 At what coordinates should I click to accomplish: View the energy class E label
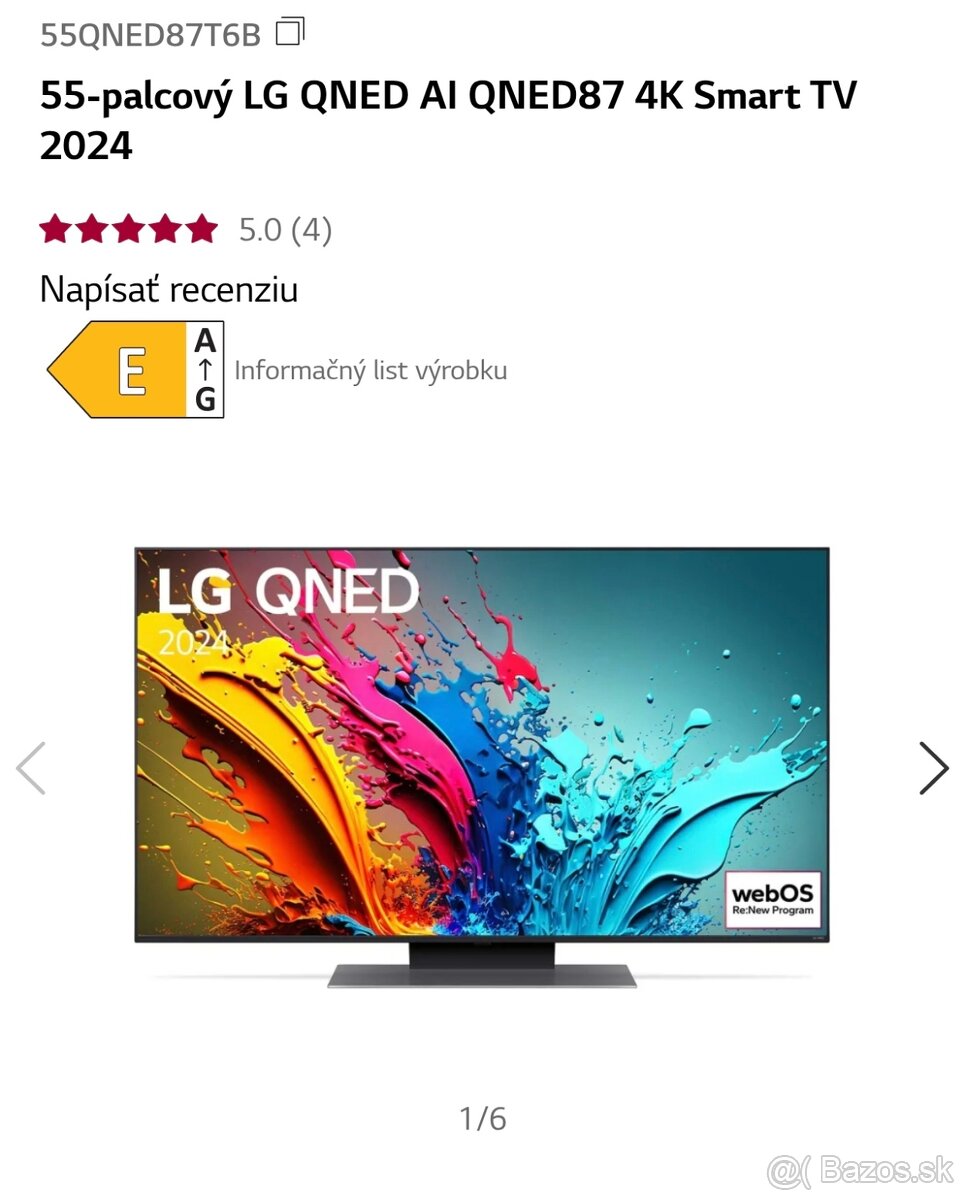pyautogui.click(x=136, y=370)
